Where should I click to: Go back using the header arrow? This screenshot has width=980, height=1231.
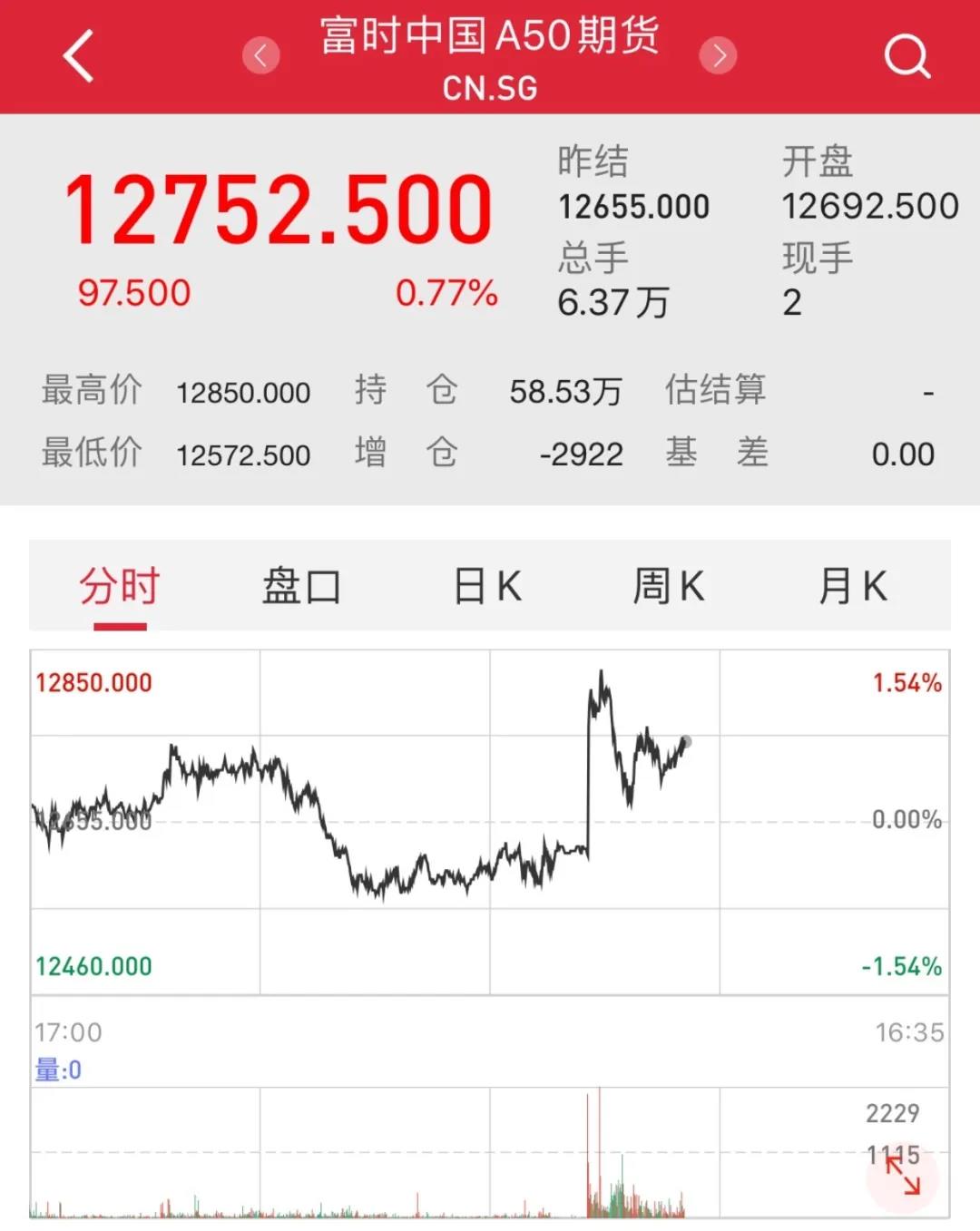[x=78, y=56]
